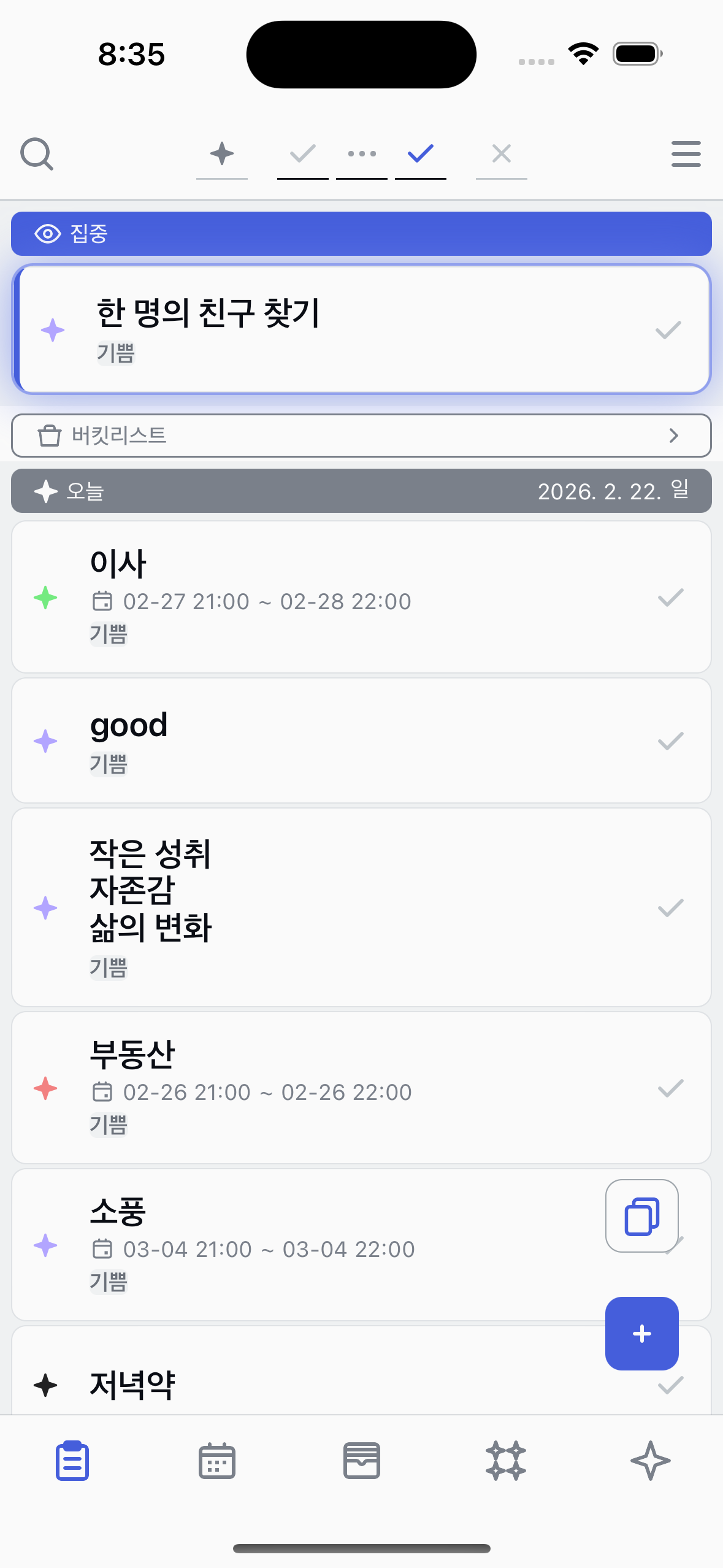Switch to the inbox tray tab
The image size is (723, 1568).
point(362,1460)
